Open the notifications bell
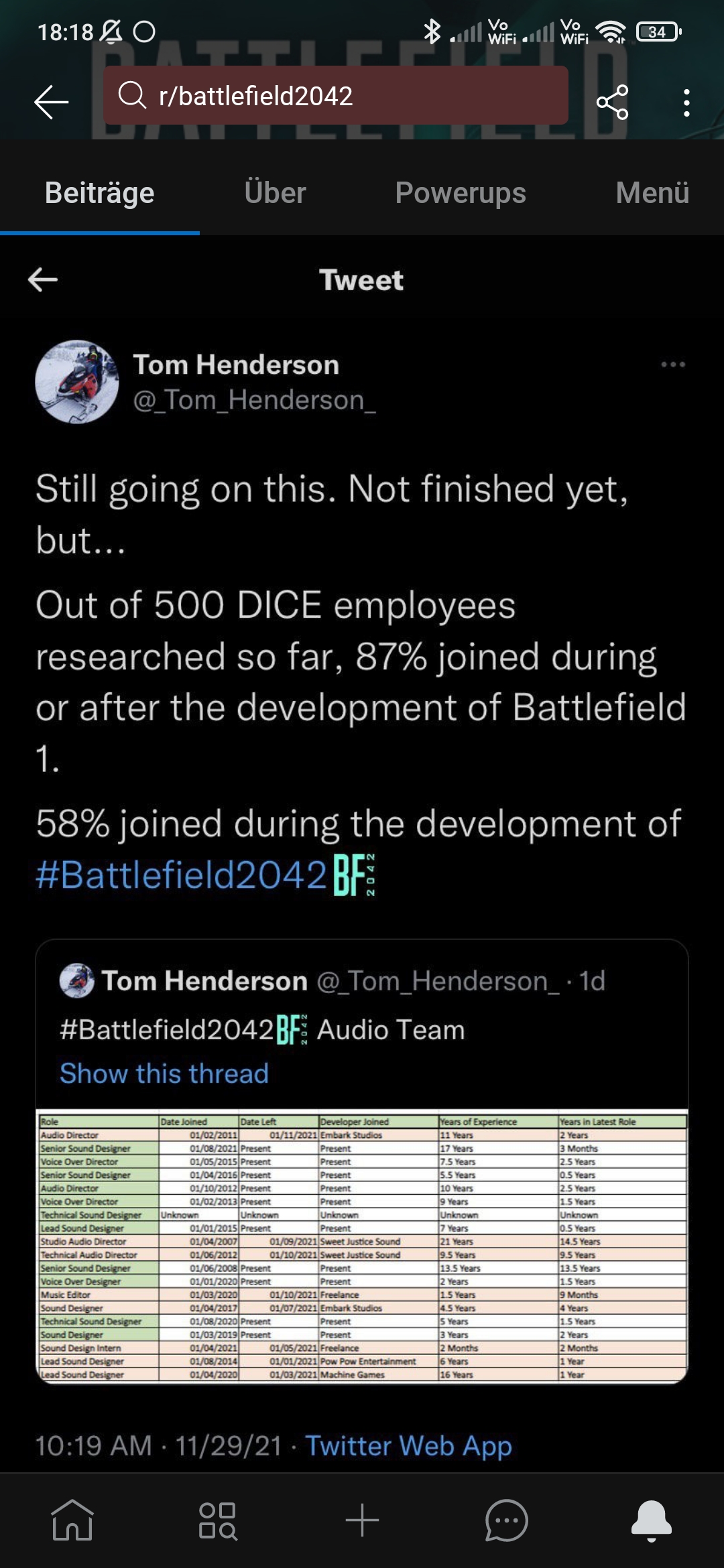 tap(651, 1520)
